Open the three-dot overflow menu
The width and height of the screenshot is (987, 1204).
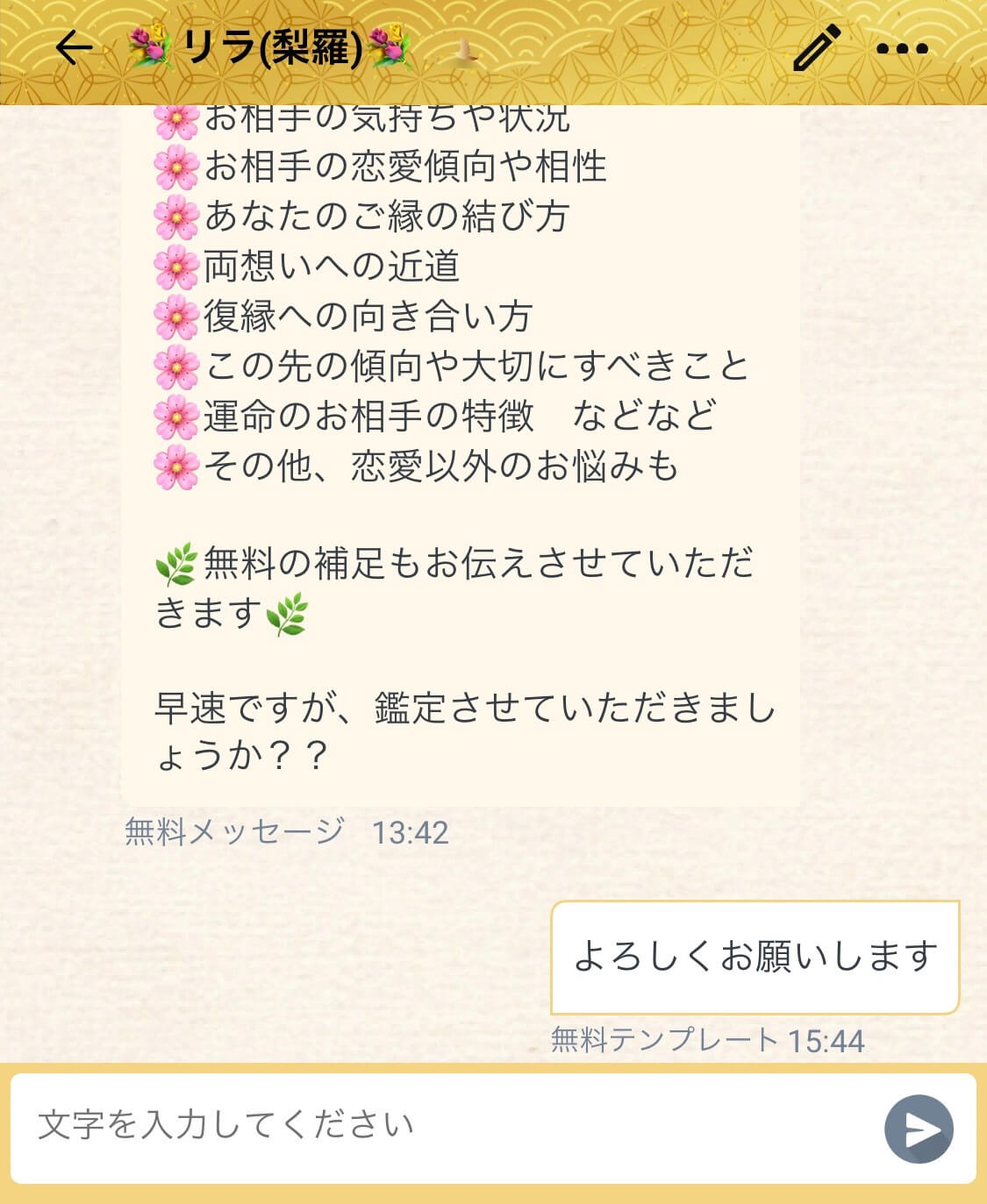pos(902,49)
